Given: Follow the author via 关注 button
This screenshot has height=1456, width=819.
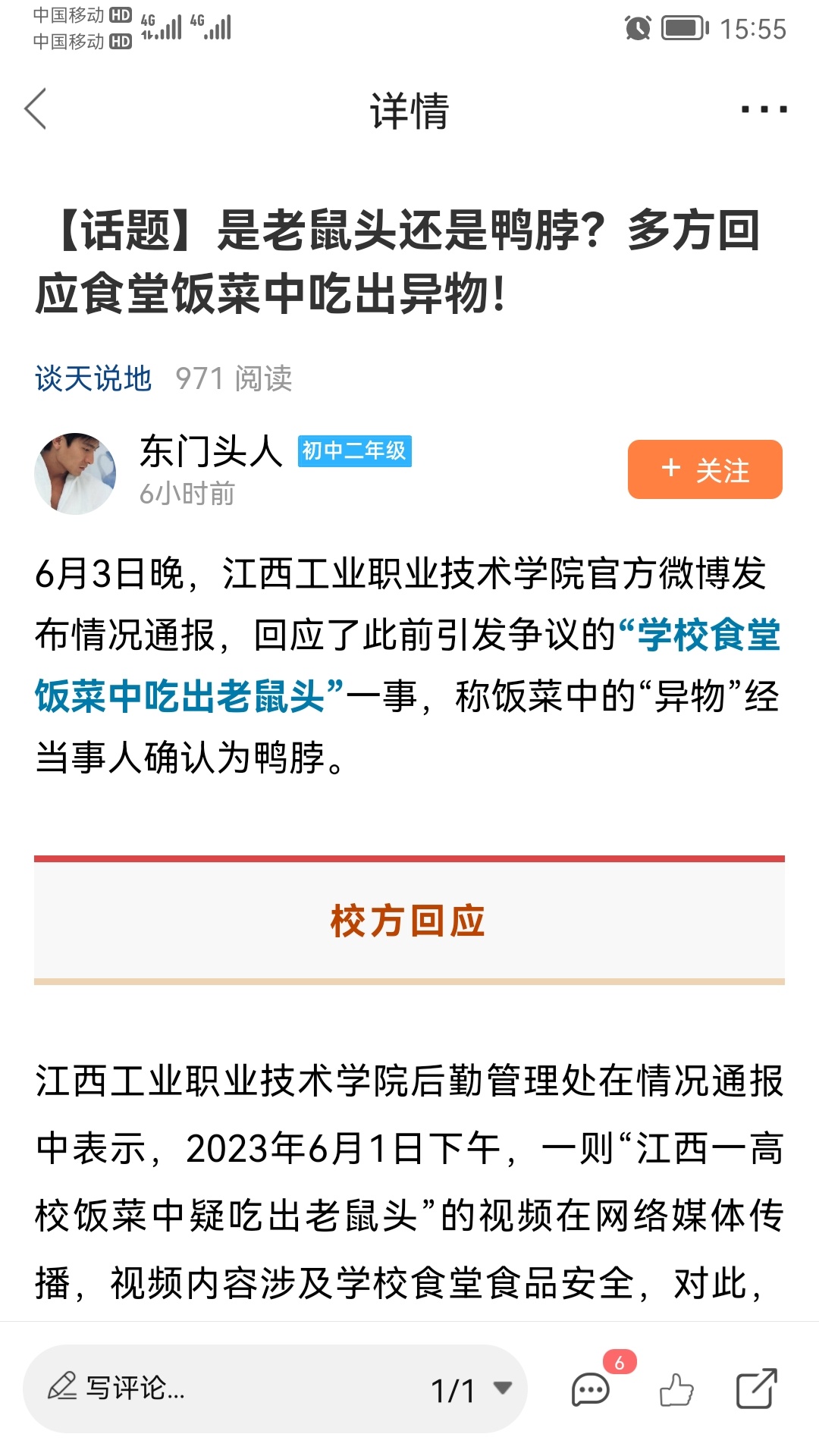Looking at the screenshot, I should pos(704,470).
